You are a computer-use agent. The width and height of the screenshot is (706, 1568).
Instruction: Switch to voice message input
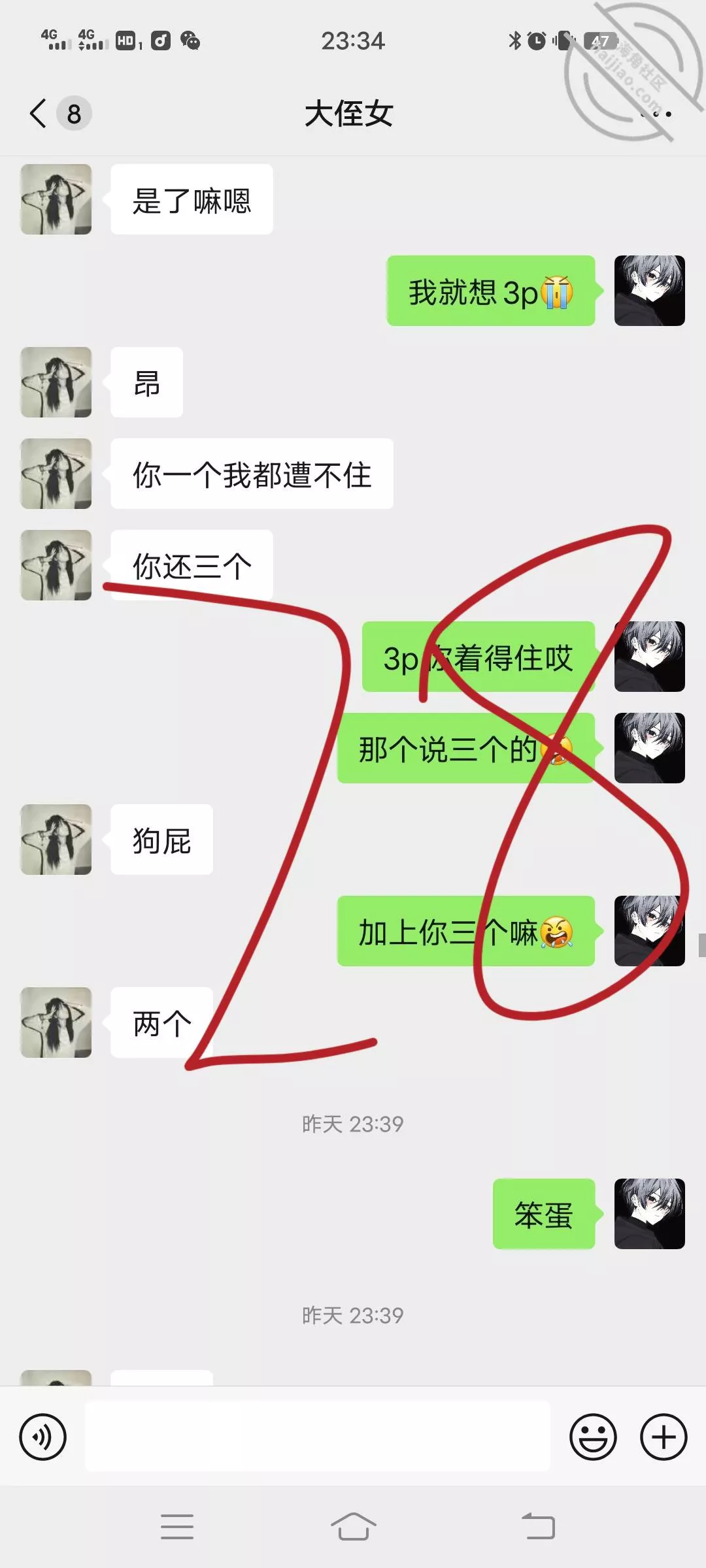pyautogui.click(x=43, y=1437)
